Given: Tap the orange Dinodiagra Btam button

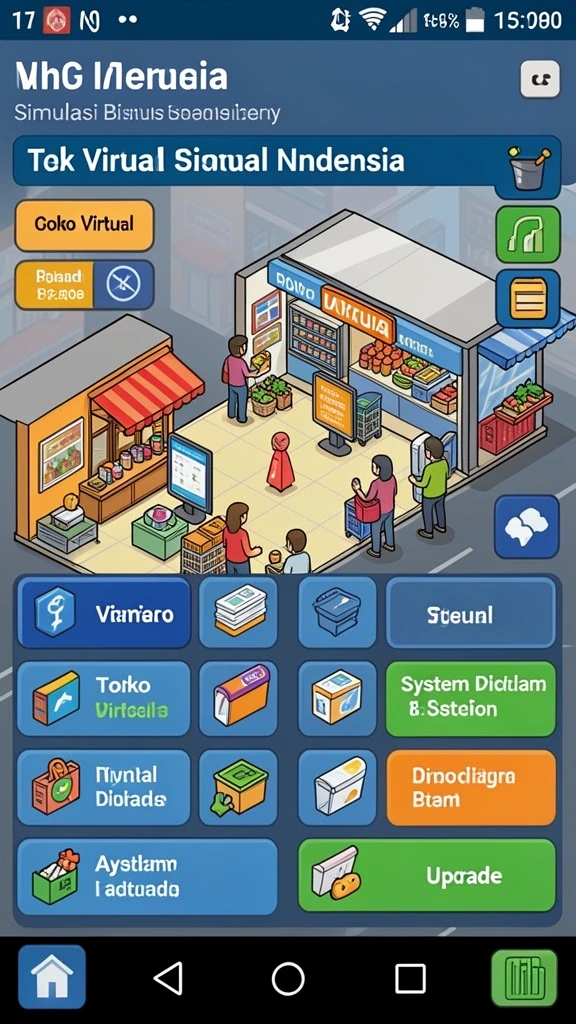Looking at the screenshot, I should tap(471, 787).
